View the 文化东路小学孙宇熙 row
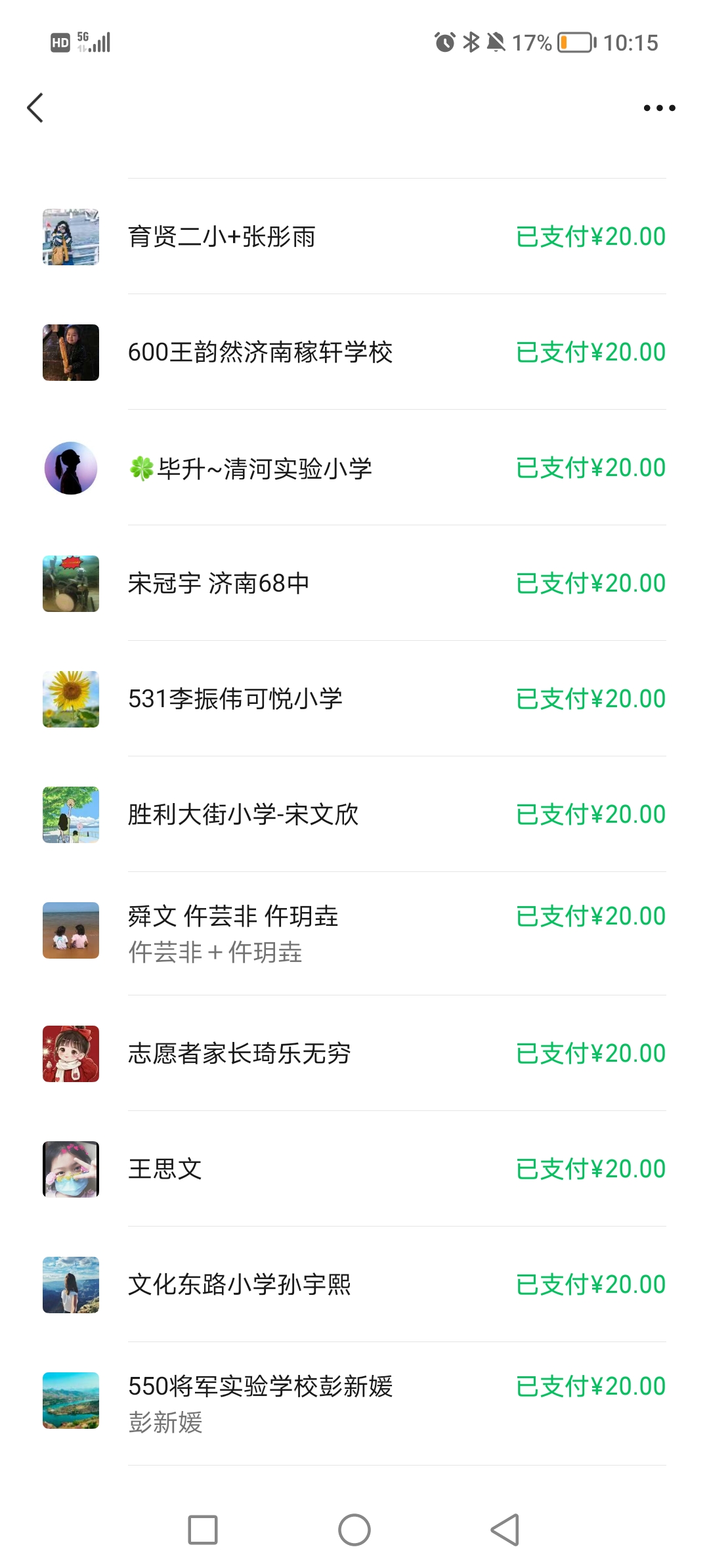This screenshot has height=1568, width=709. (354, 1284)
